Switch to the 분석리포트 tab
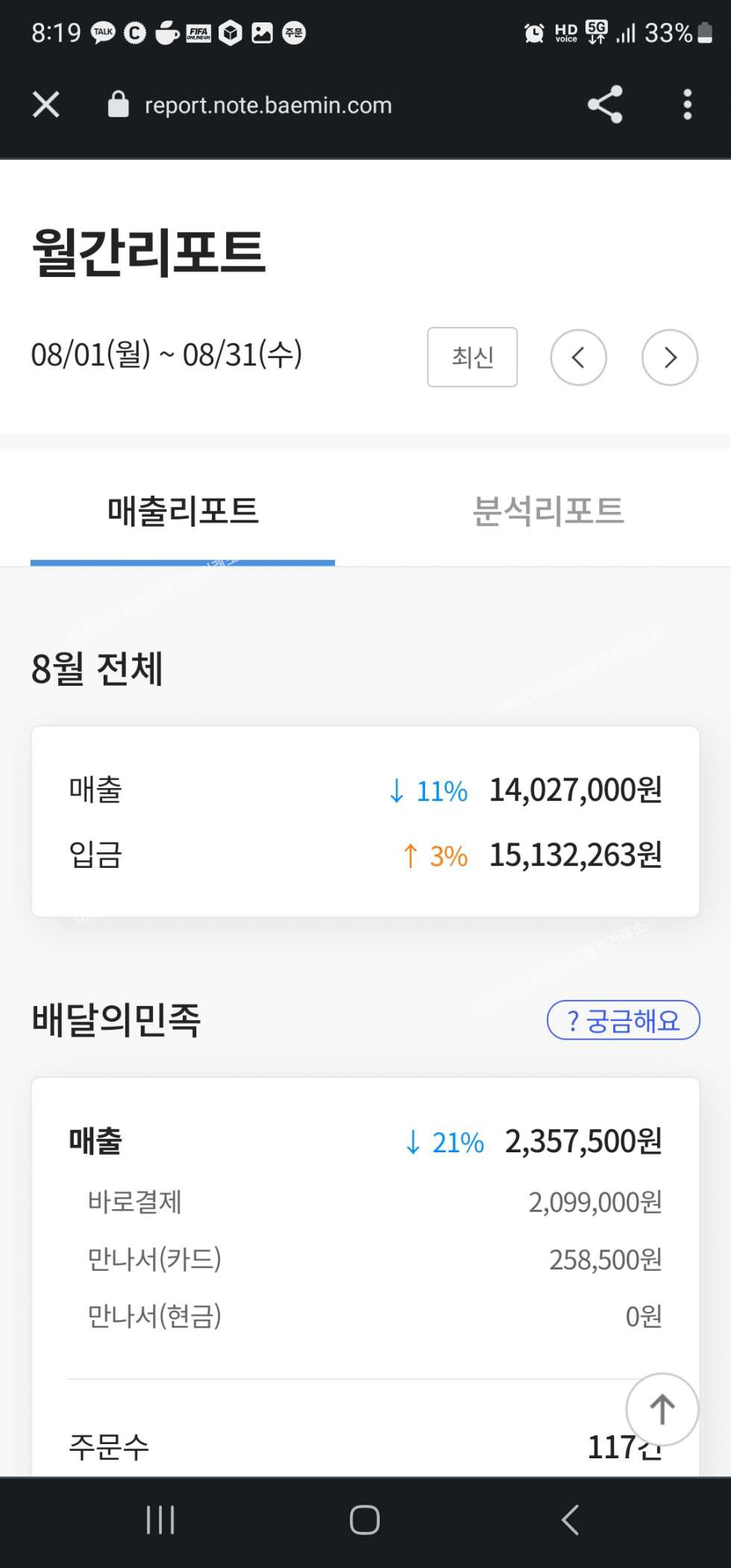This screenshot has height=1568, width=731. [548, 512]
